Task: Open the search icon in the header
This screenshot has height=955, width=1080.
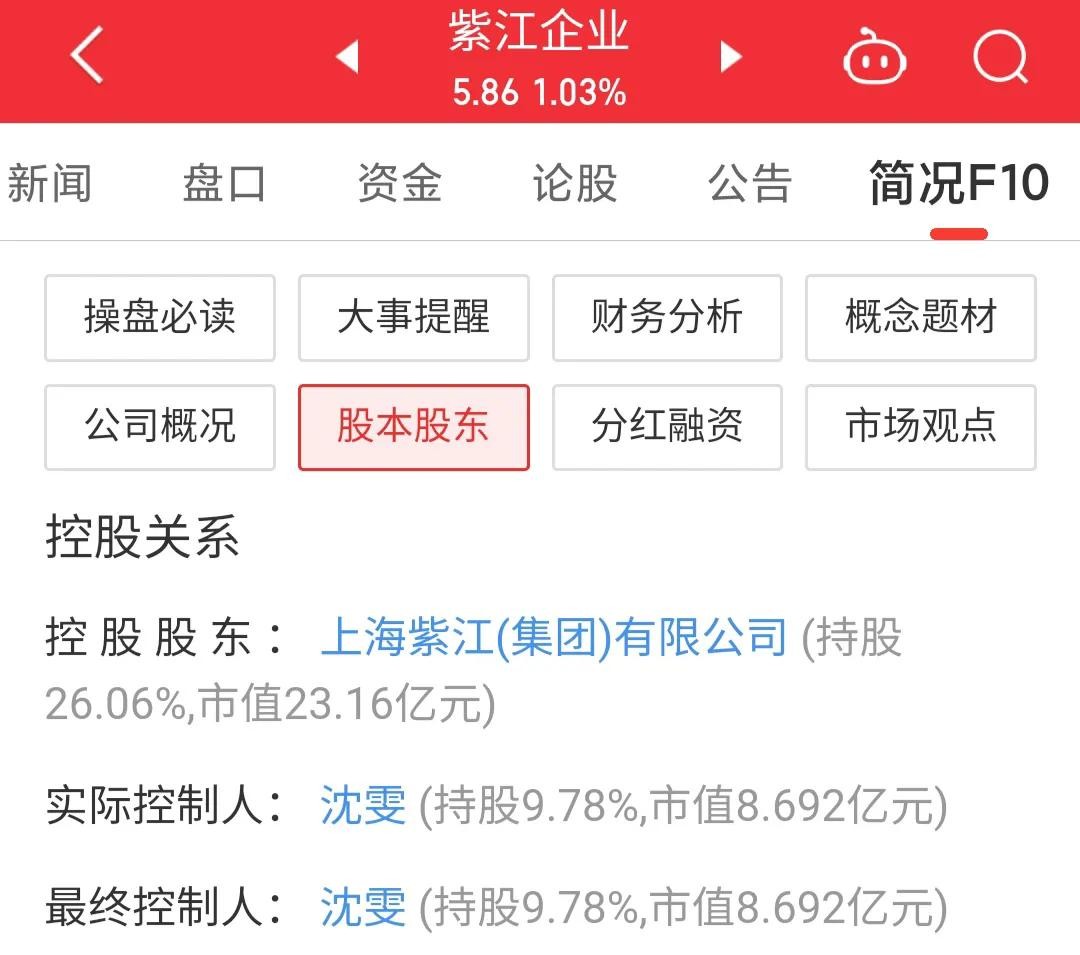Action: point(1000,58)
